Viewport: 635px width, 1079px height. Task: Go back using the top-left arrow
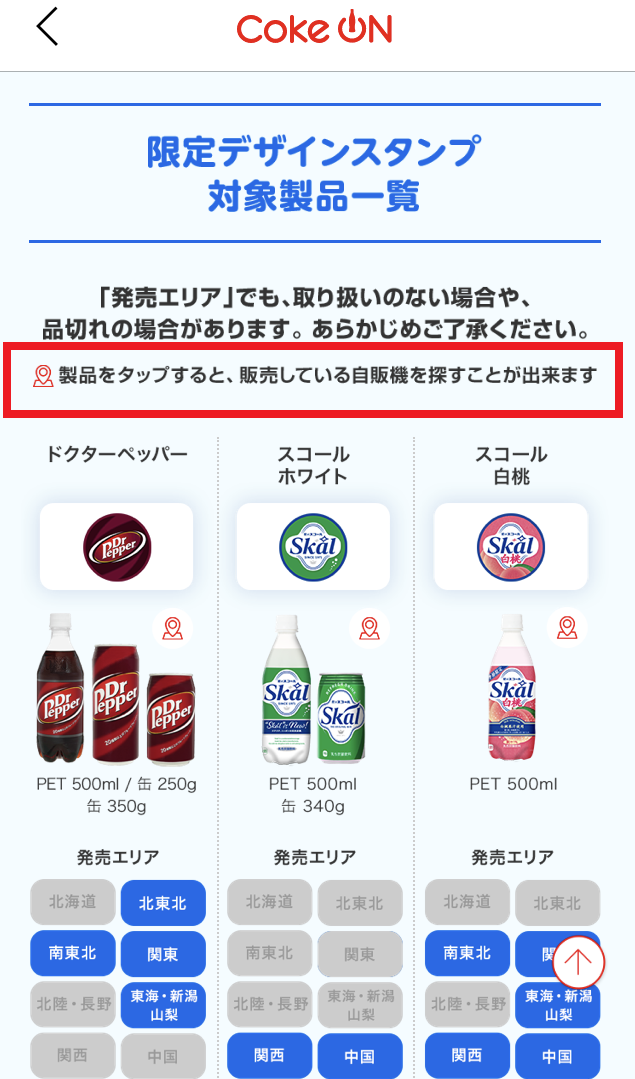click(47, 28)
